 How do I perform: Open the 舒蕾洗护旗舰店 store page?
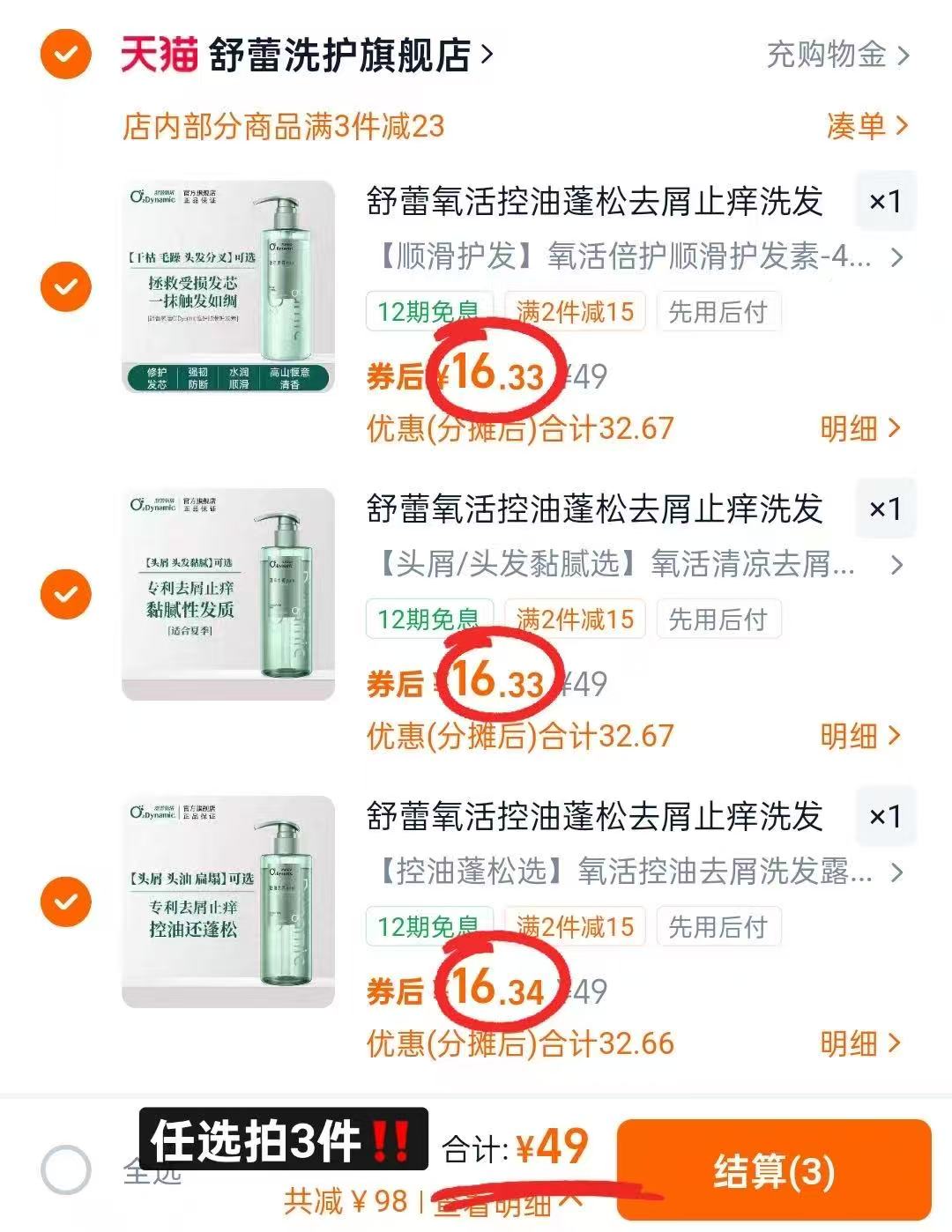pyautogui.click(x=335, y=53)
